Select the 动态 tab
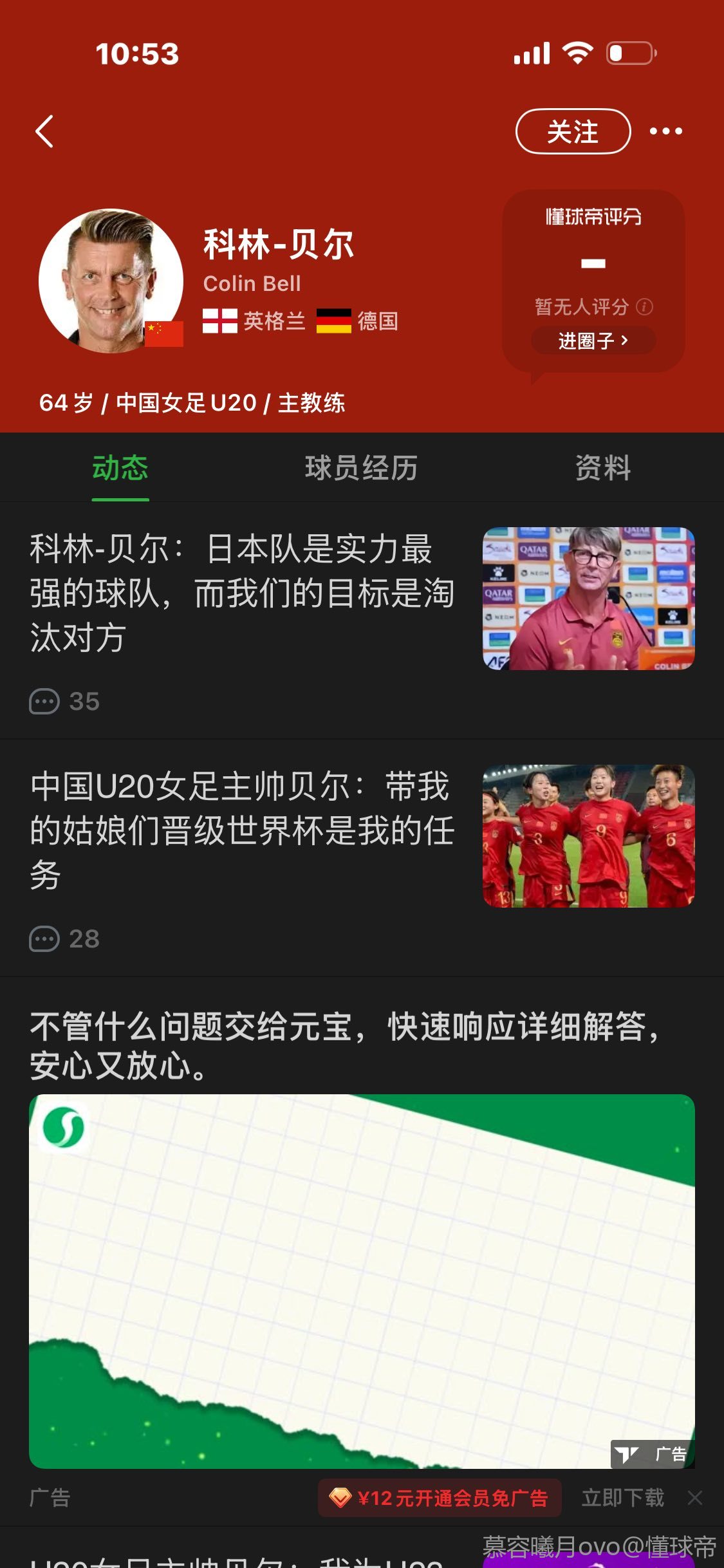Screen dimensions: 724x1568 (x=120, y=468)
